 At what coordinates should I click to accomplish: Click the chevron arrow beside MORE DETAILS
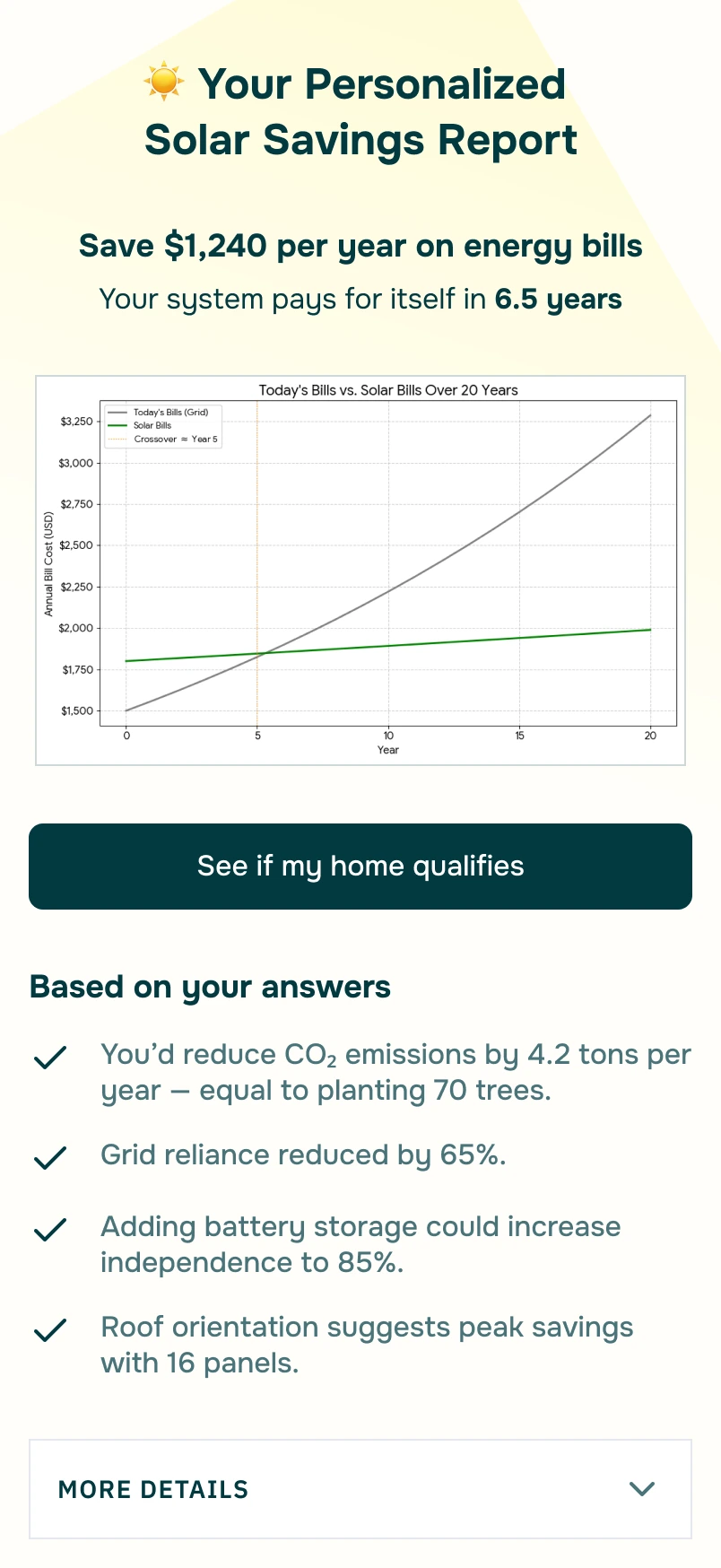[641, 1489]
